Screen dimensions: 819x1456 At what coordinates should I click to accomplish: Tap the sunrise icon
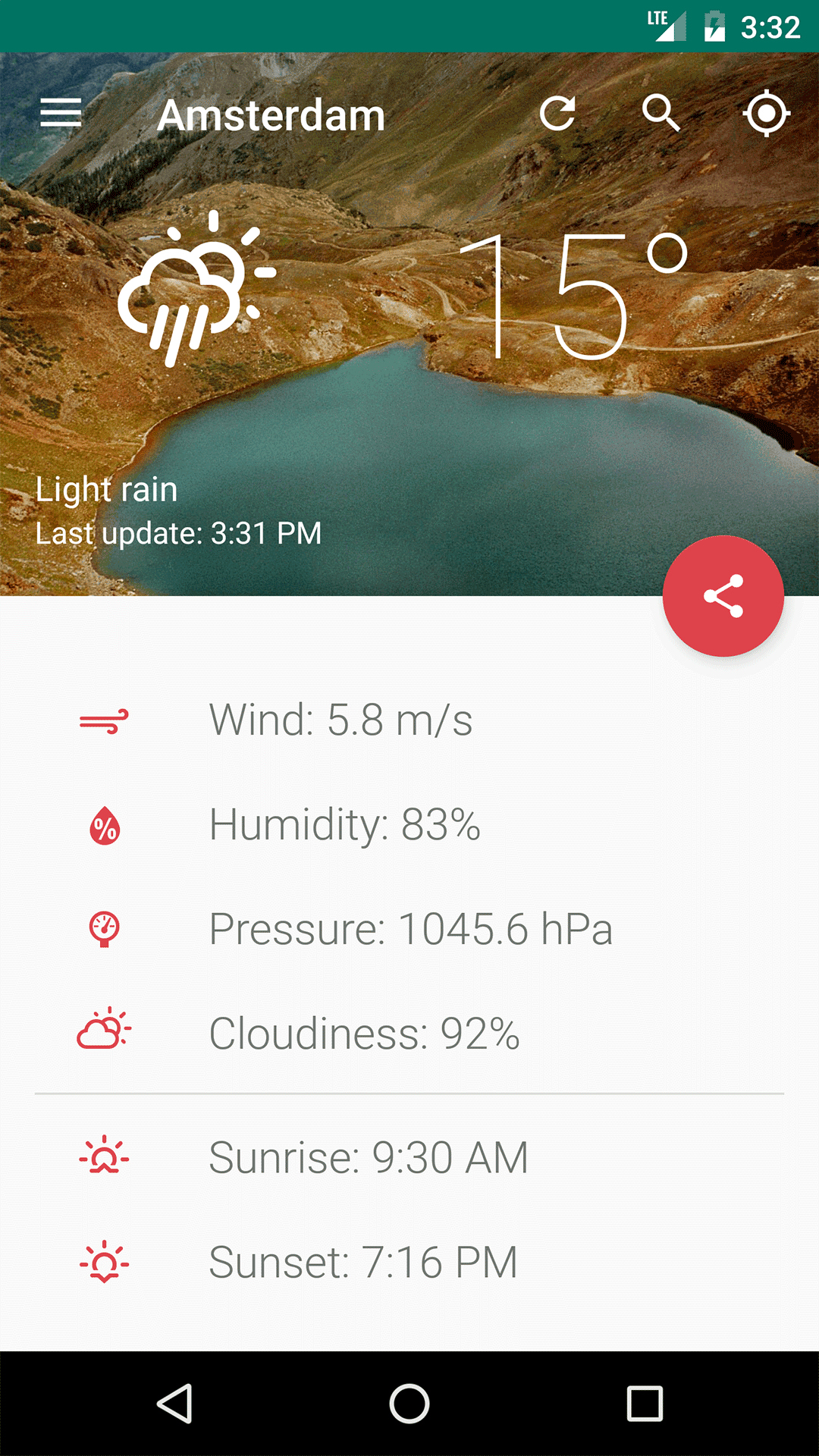click(104, 1156)
